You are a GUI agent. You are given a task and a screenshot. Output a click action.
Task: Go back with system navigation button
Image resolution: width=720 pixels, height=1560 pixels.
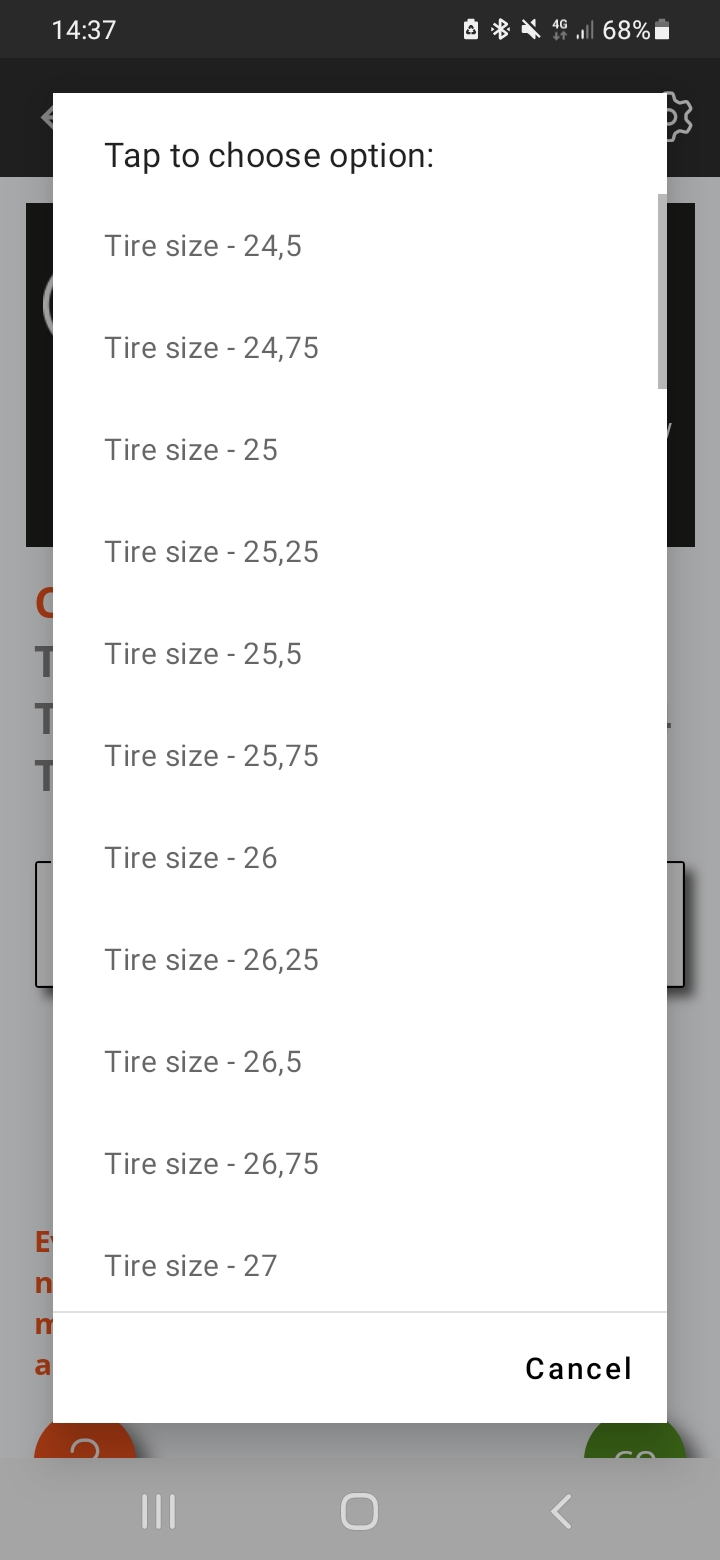[x=561, y=1511]
